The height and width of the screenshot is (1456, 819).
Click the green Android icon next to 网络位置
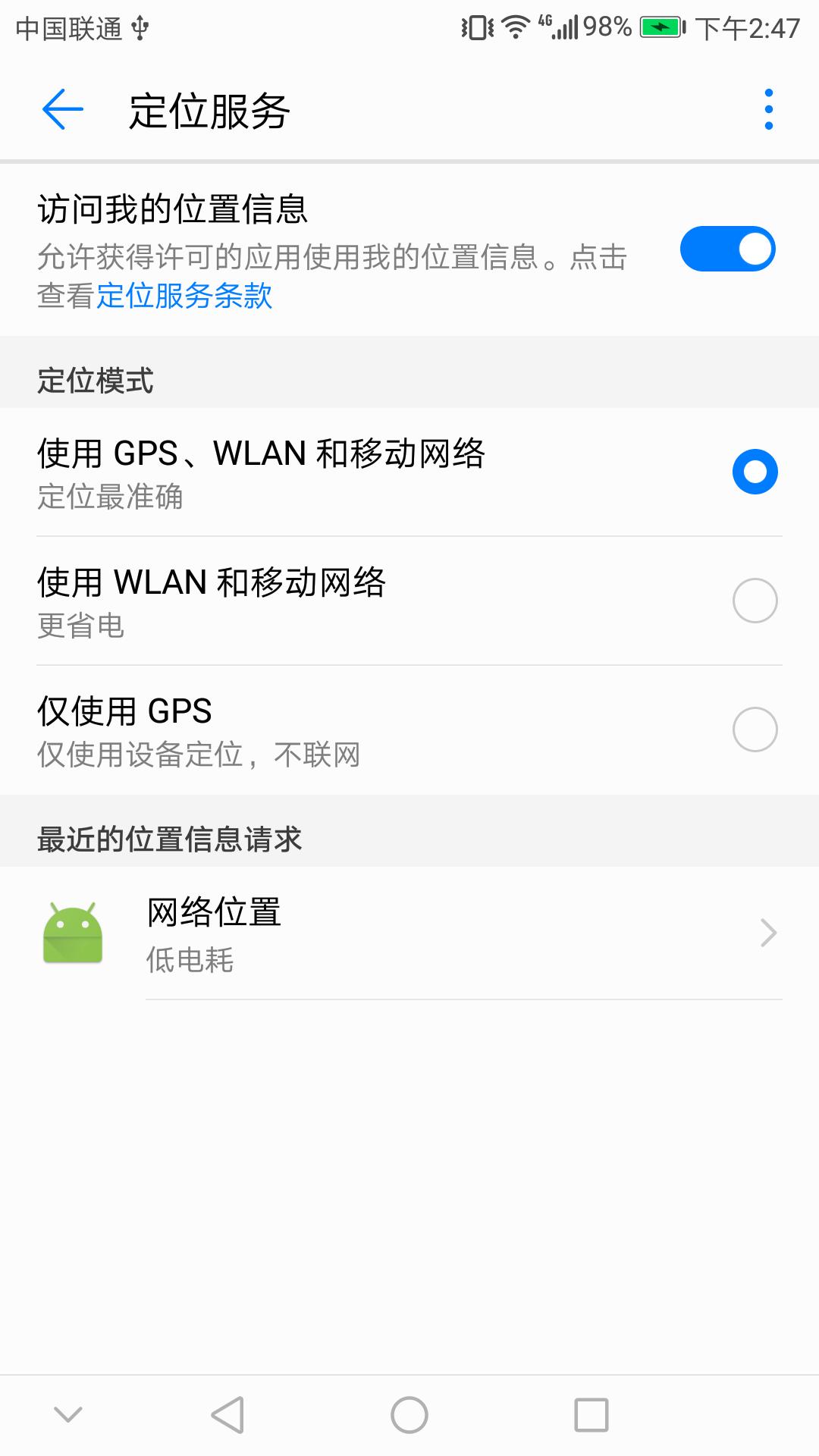pyautogui.click(x=72, y=931)
